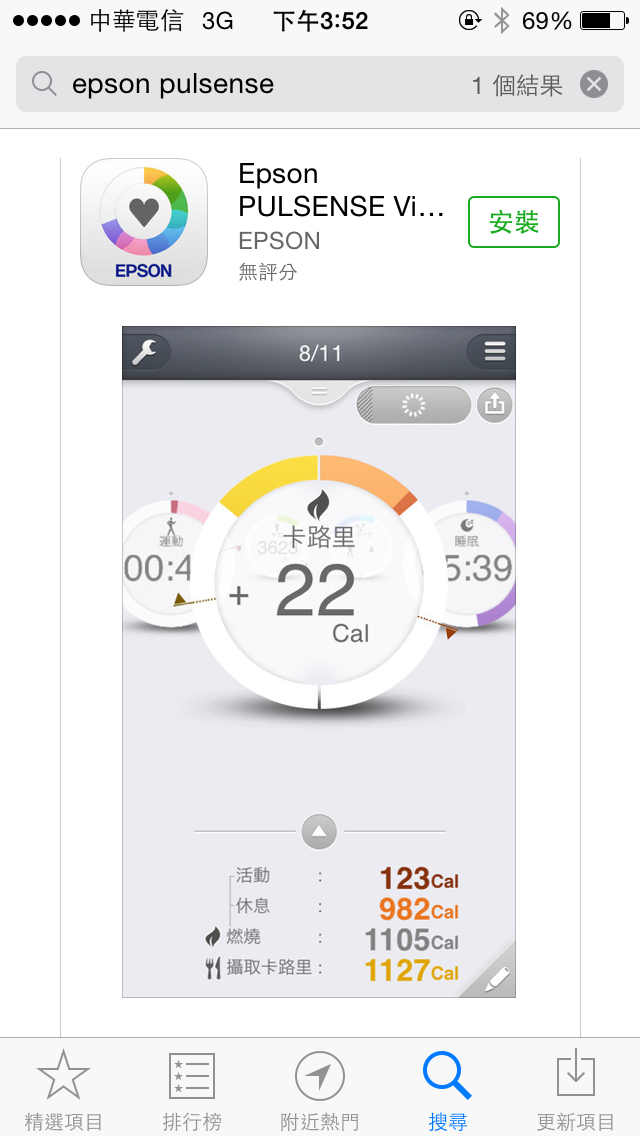This screenshot has height=1136, width=640.
Task: Install Epson PULSENSE View app
Action: (513, 222)
